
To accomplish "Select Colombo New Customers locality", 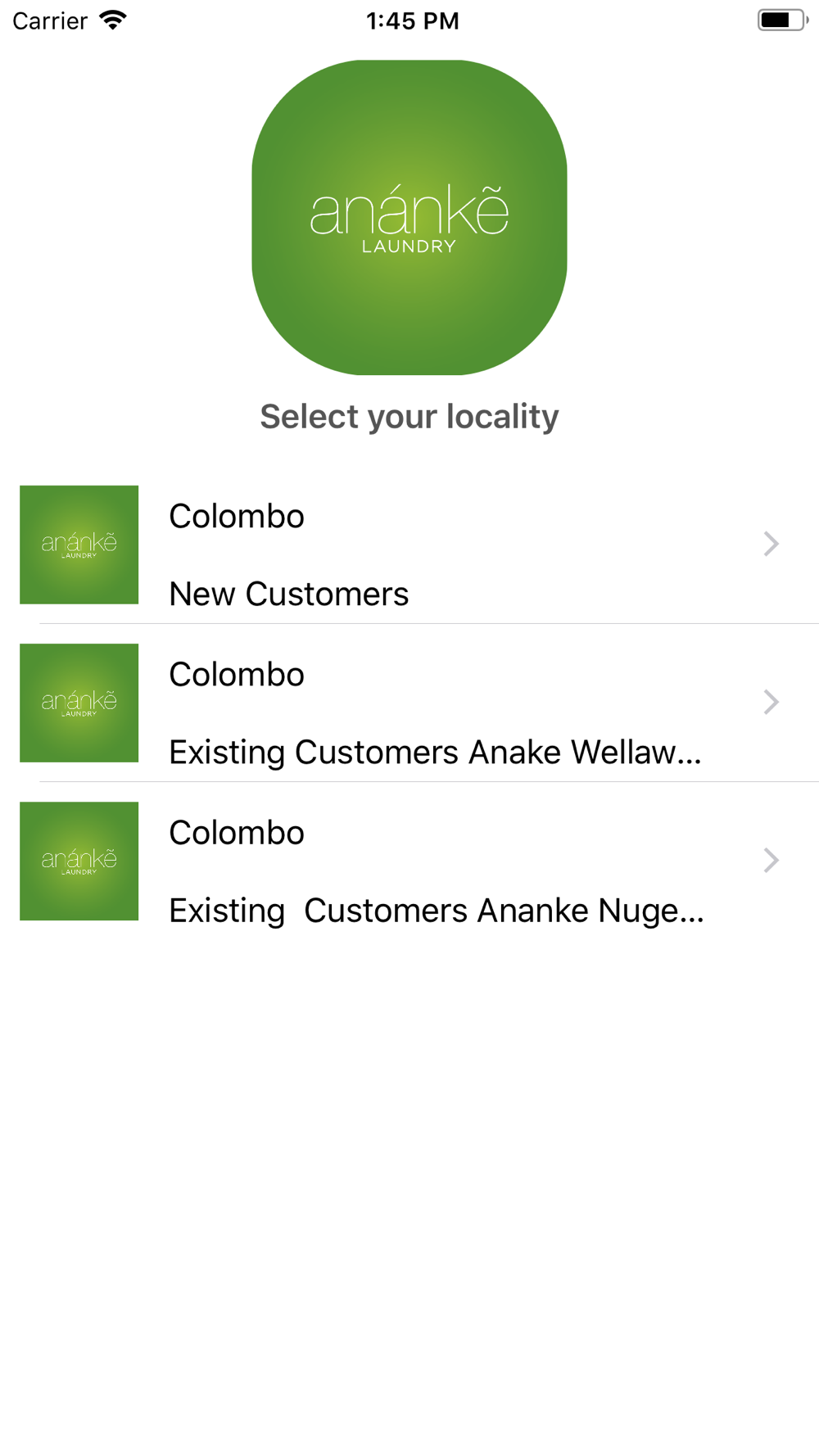I will point(409,545).
